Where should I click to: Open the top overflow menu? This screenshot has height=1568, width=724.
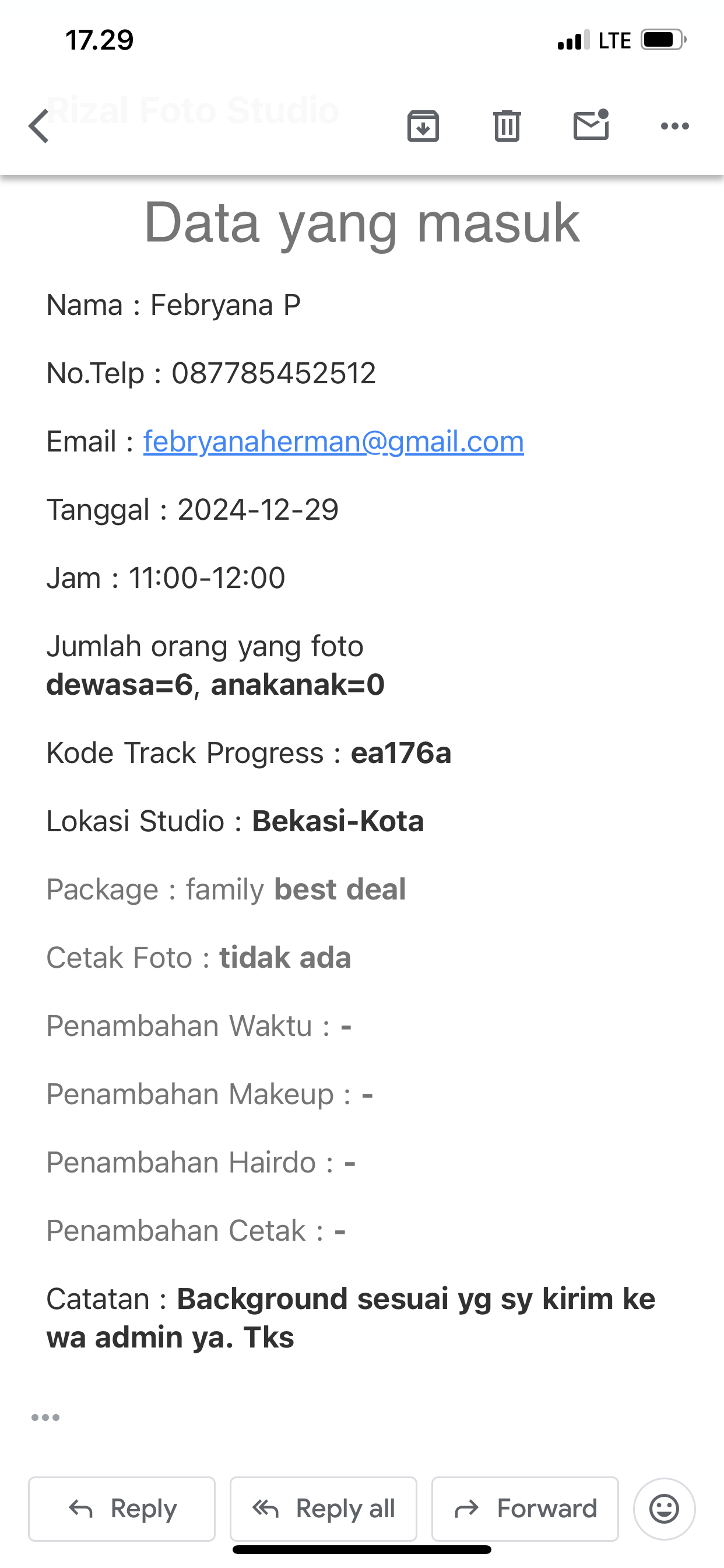point(674,126)
